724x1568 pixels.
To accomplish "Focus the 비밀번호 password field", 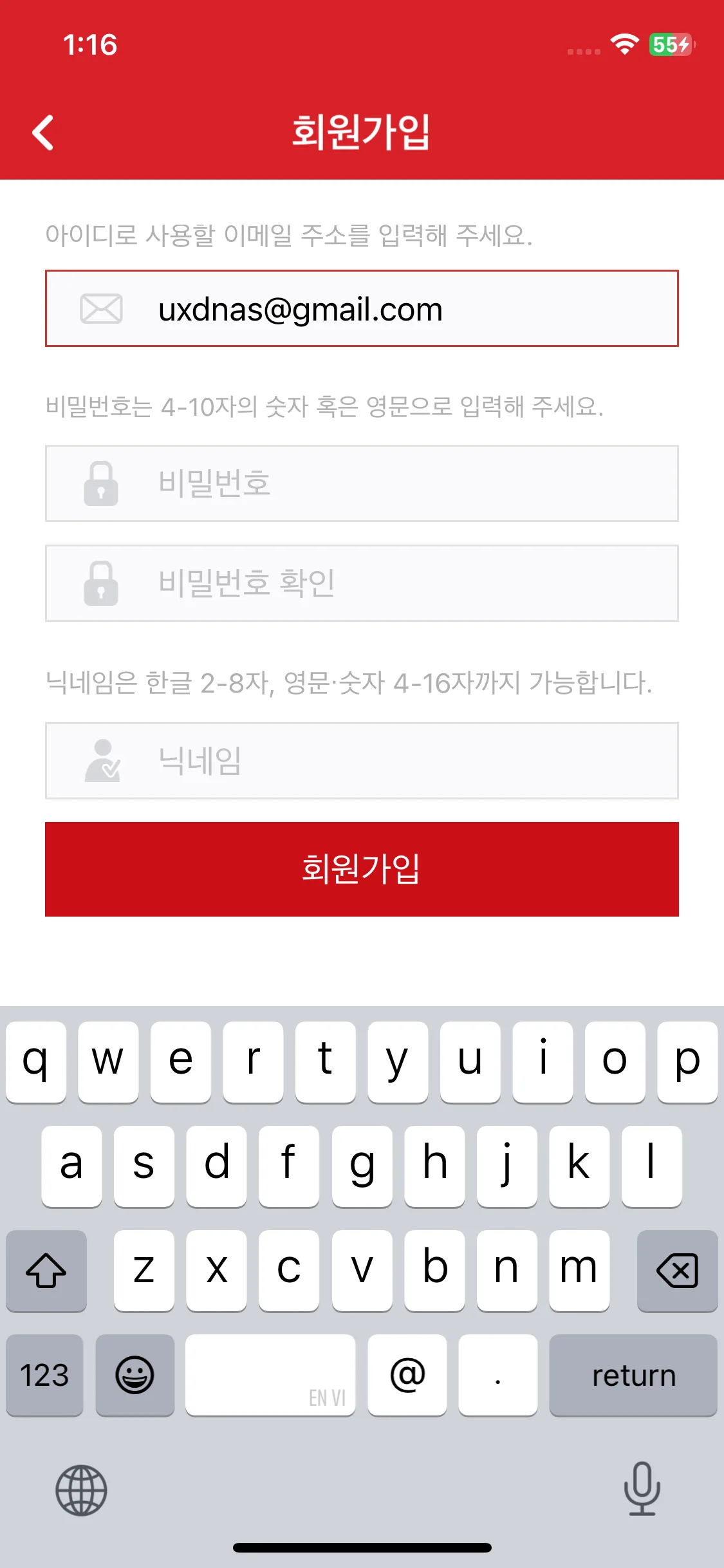I will (362, 483).
